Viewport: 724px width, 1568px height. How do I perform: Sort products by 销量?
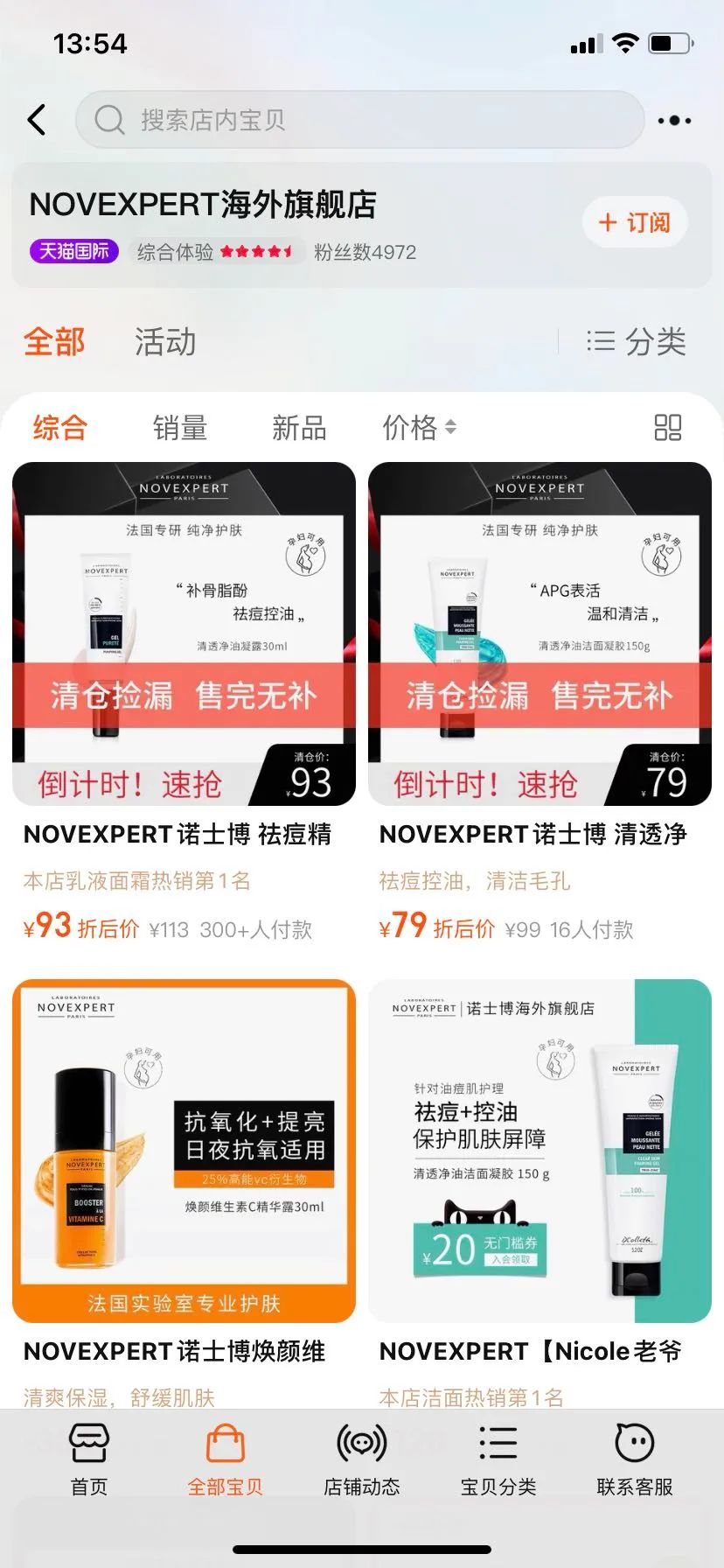coord(179,428)
